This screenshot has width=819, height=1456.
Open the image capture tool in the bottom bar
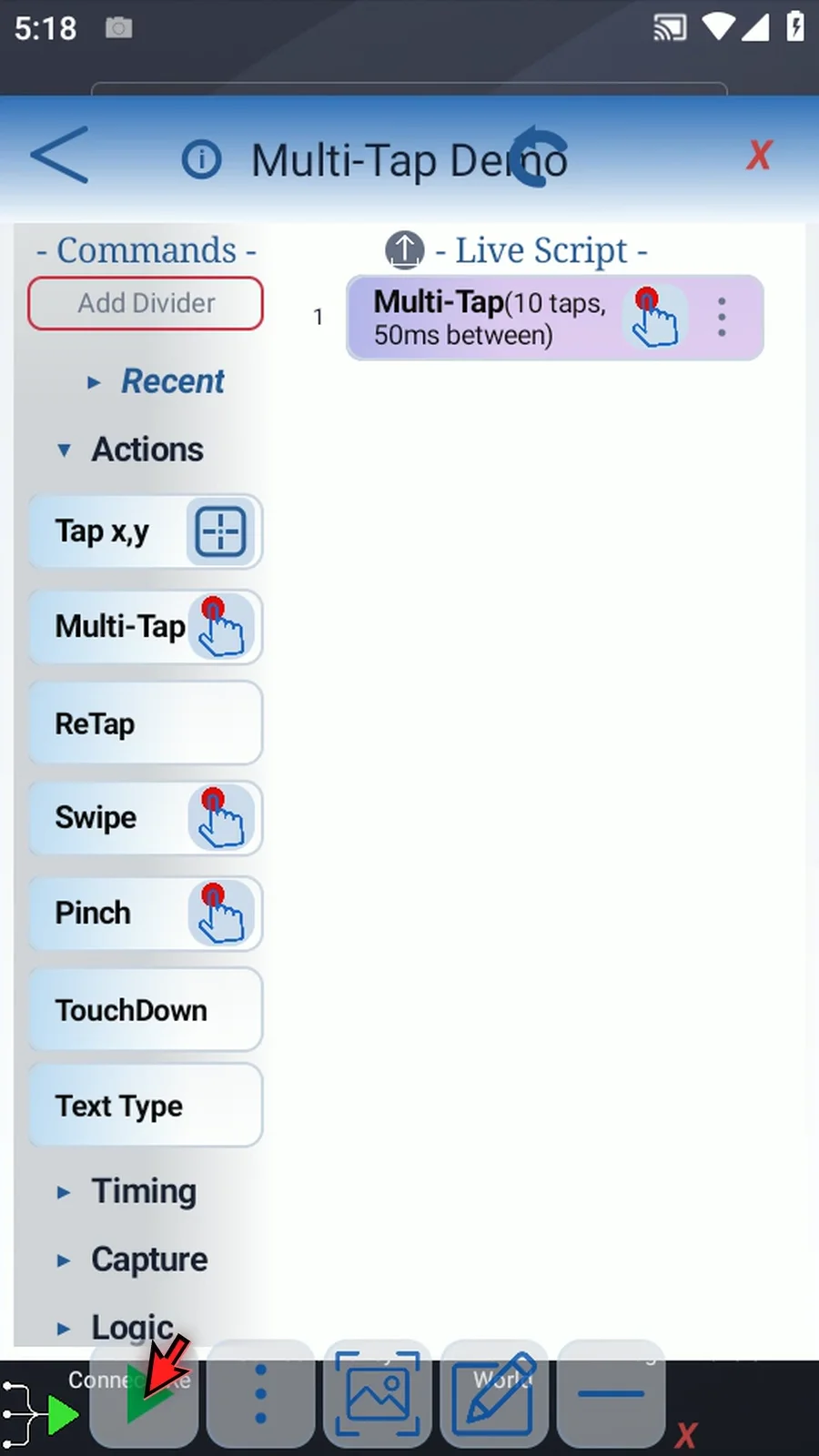378,1393
